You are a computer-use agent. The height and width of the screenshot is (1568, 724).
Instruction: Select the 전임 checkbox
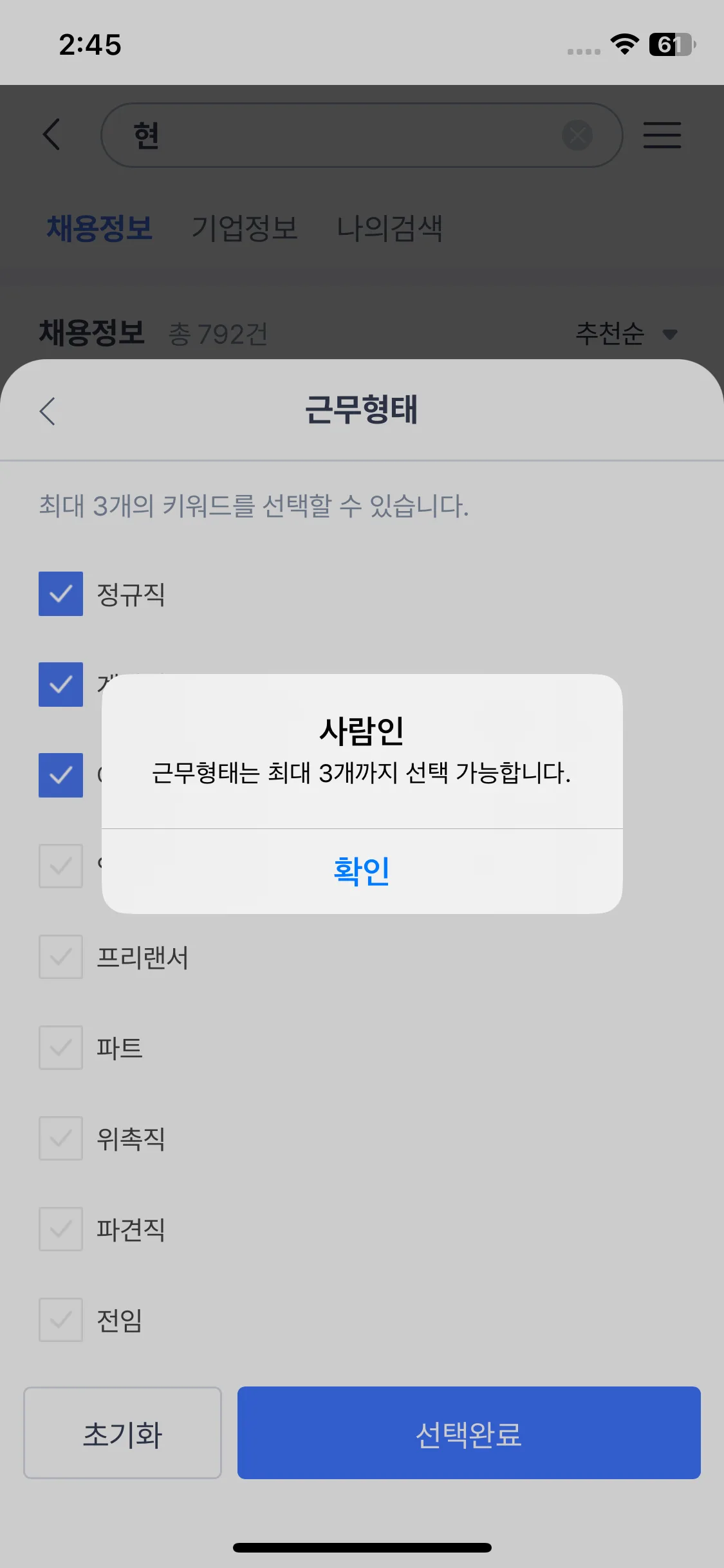pos(60,1320)
